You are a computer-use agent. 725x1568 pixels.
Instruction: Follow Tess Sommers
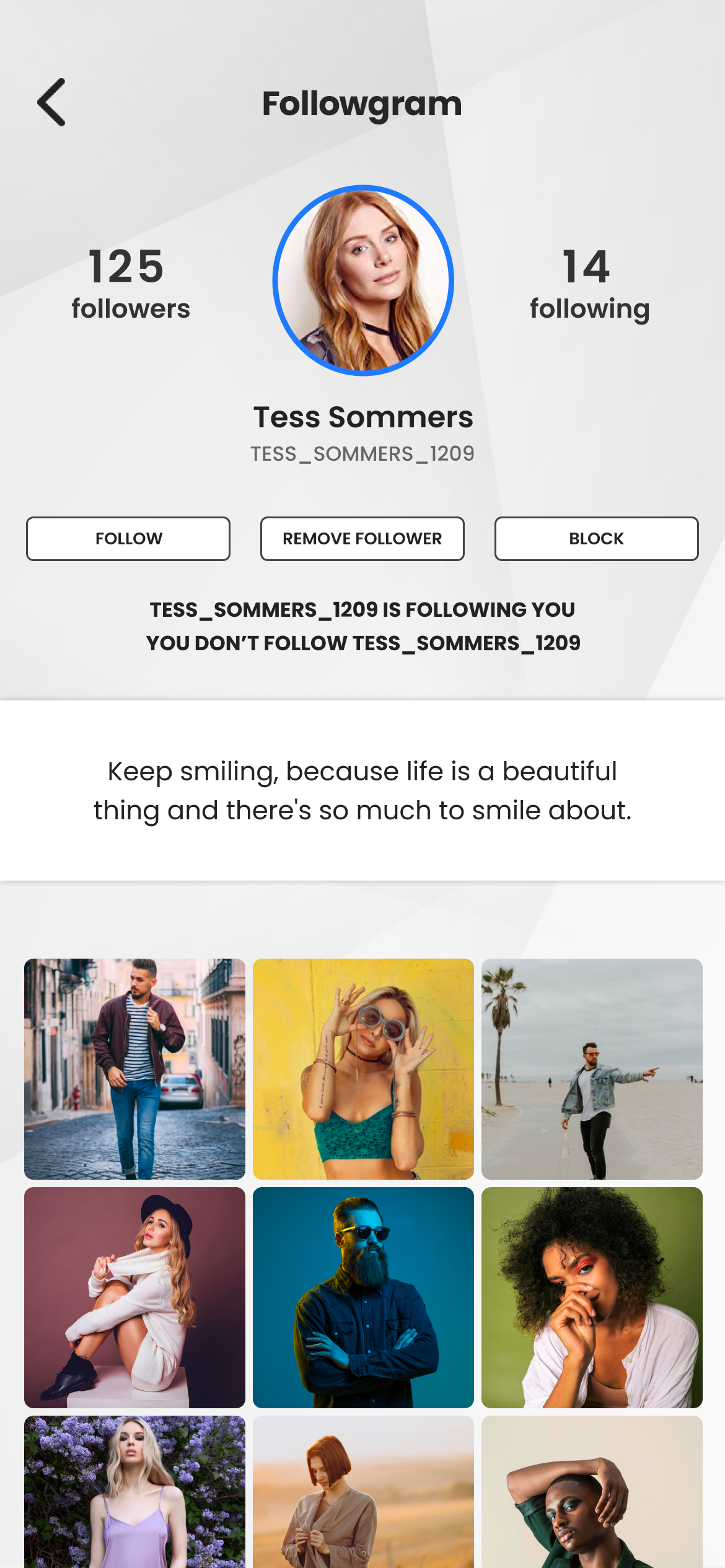coord(128,539)
